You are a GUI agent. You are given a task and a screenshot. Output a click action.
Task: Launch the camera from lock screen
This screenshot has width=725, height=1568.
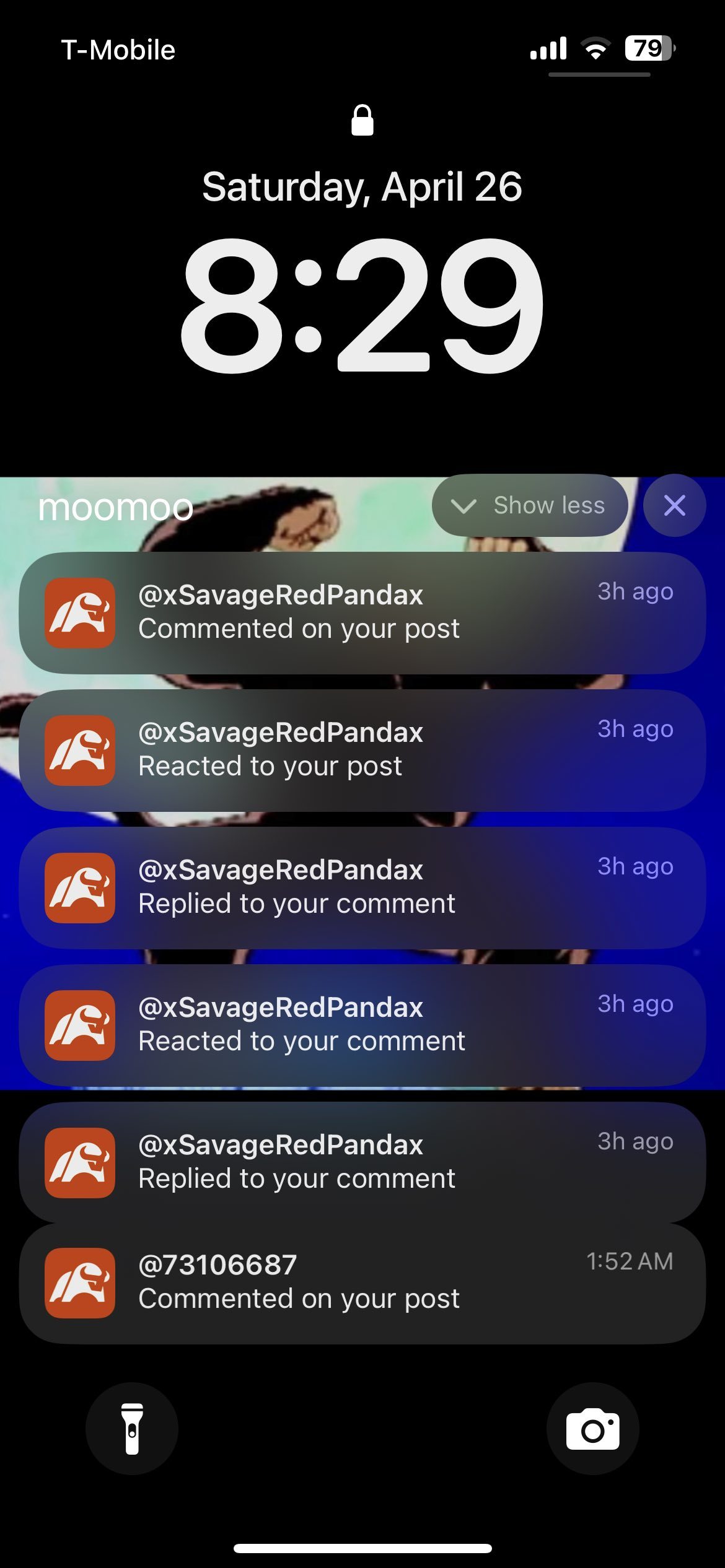[x=592, y=1429]
